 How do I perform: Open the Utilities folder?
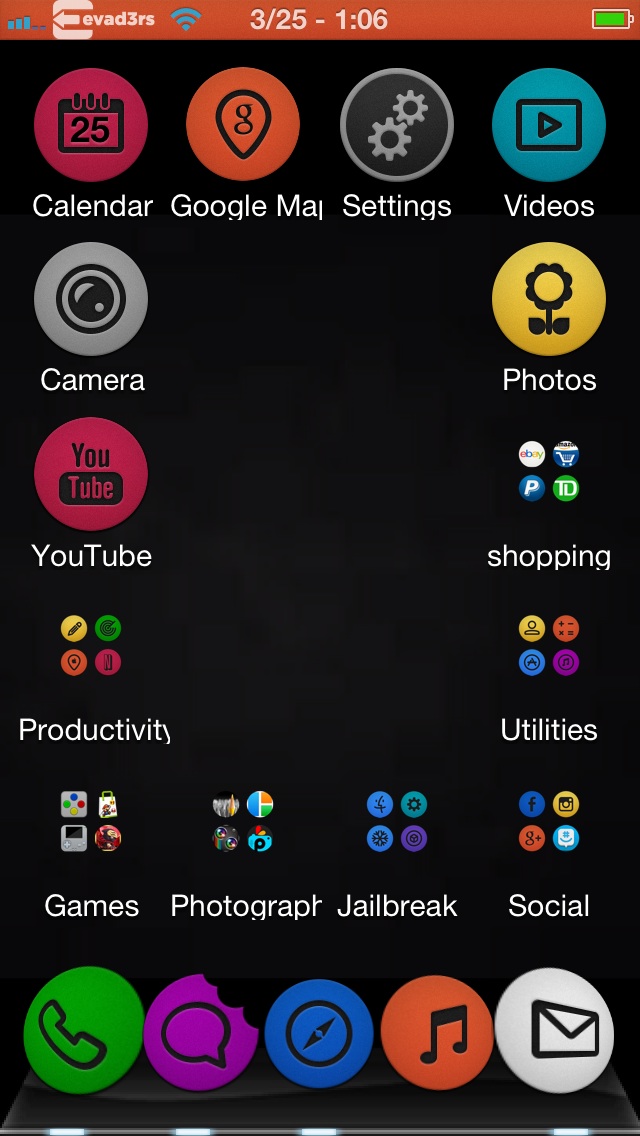coord(549,646)
